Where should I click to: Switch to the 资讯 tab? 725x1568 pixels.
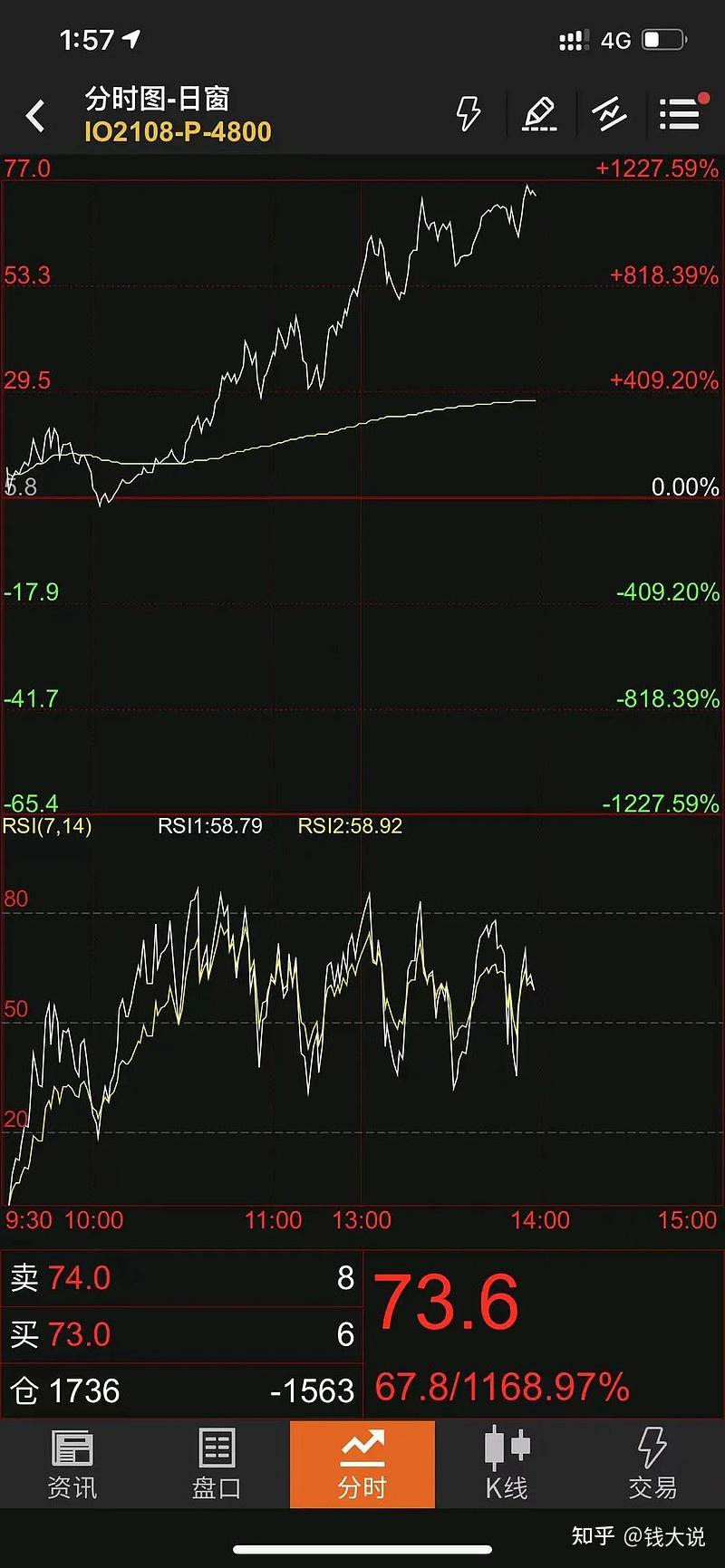pyautogui.click(x=72, y=1464)
